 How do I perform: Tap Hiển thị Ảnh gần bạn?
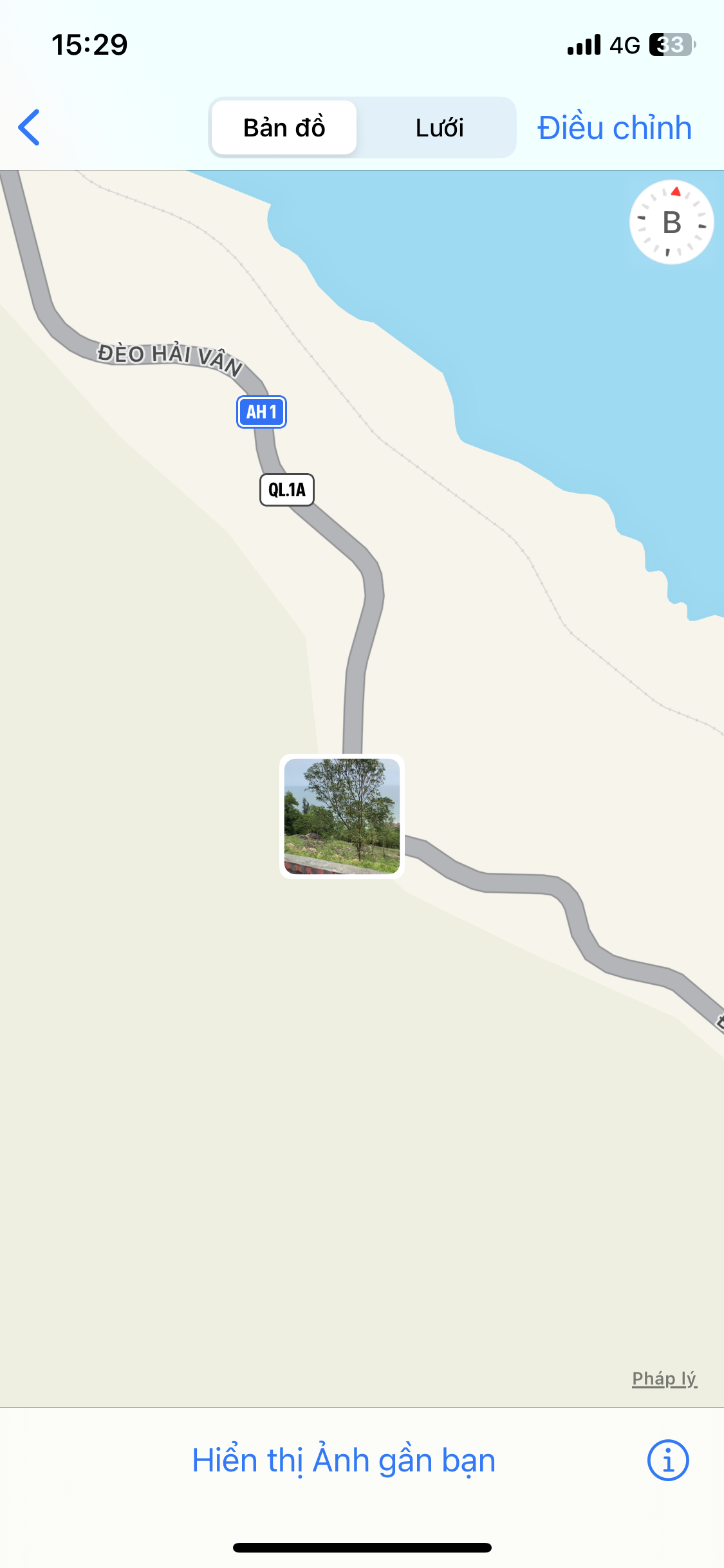coord(344,1460)
